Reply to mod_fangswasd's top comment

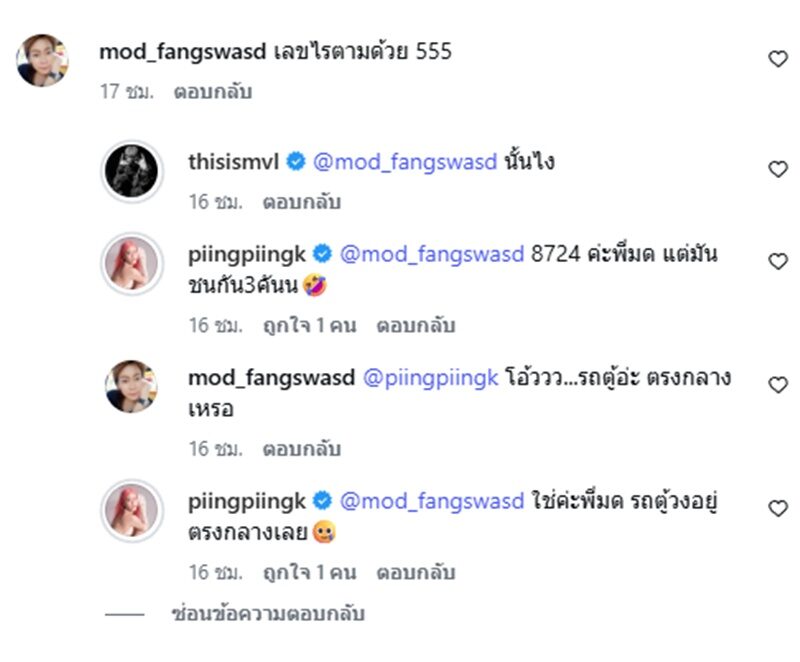pyautogui.click(x=212, y=93)
